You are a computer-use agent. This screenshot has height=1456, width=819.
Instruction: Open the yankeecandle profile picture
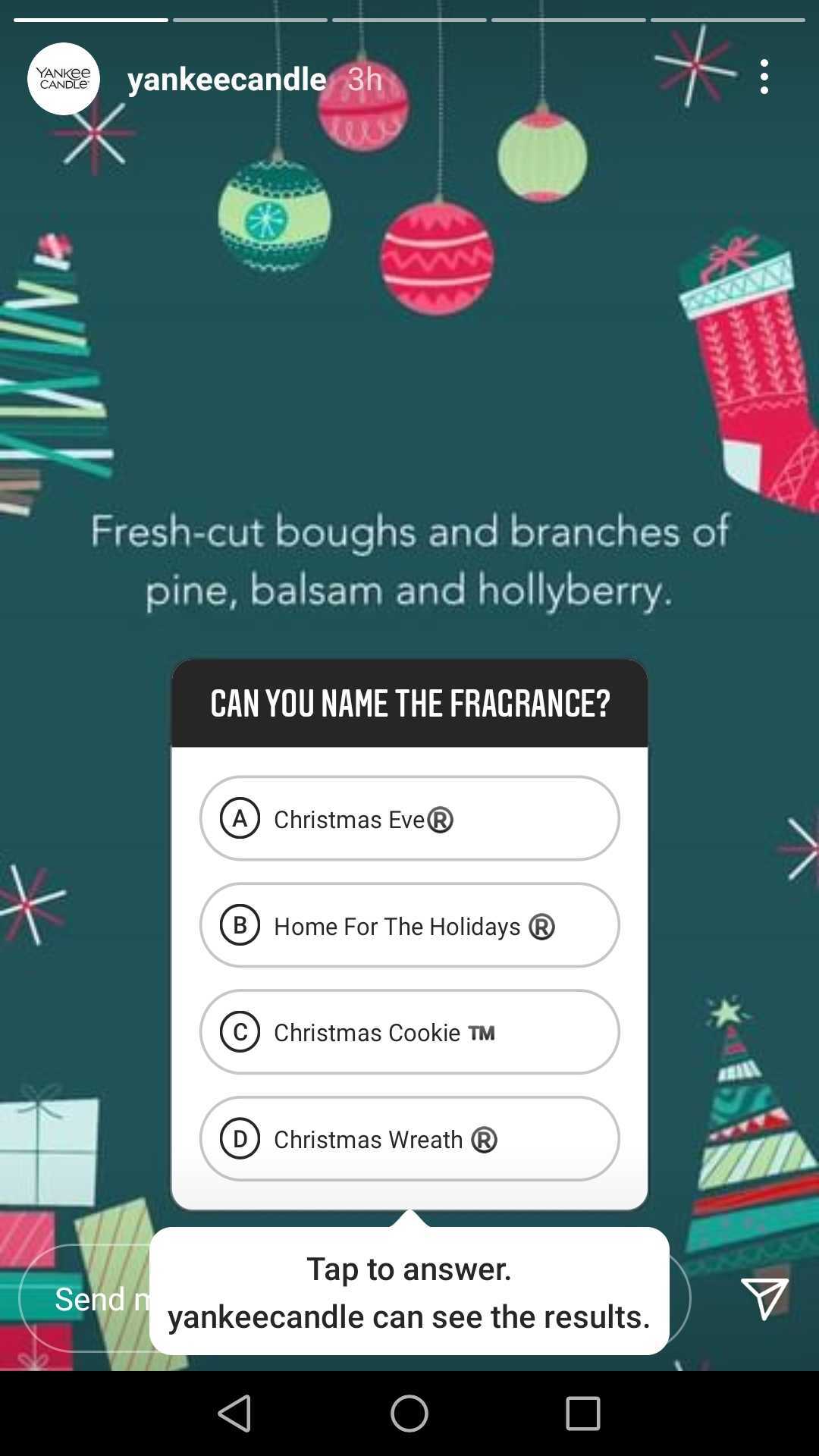click(x=64, y=79)
